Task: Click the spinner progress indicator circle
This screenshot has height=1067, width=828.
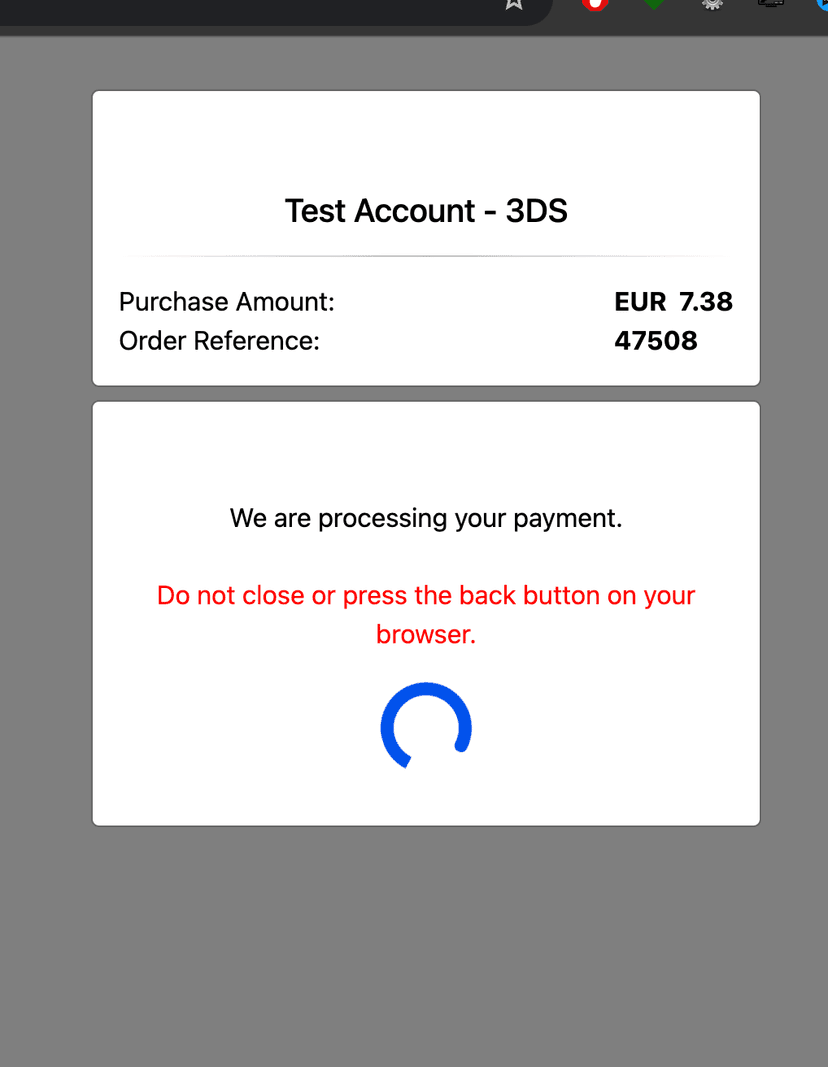Action: pos(426,725)
